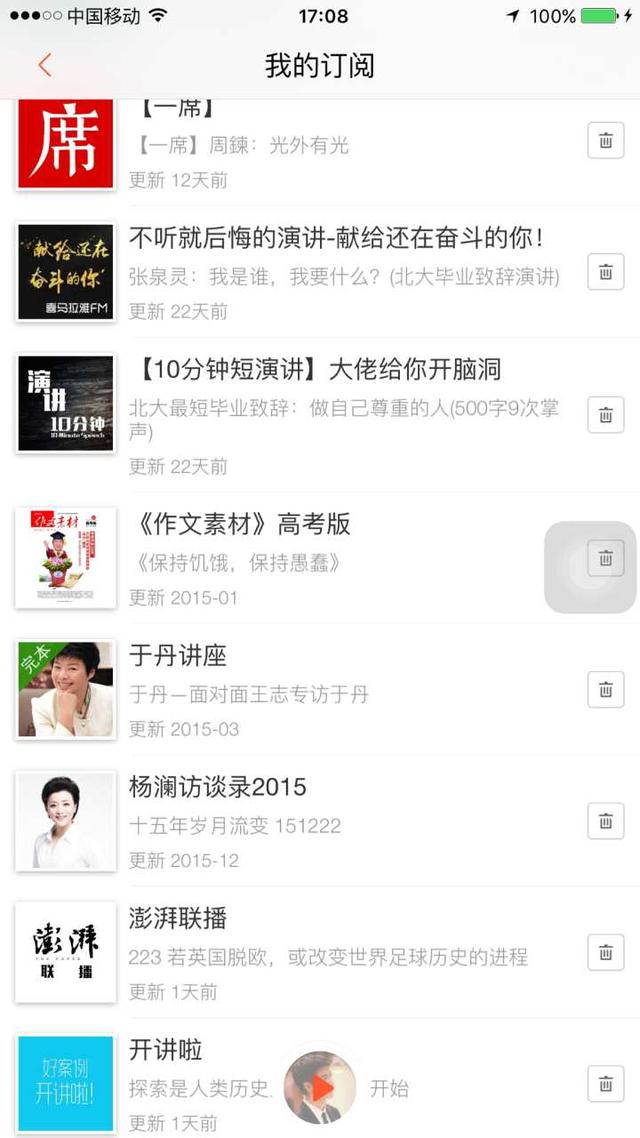This screenshot has height=1138, width=640.
Task: Go back from 我的订阅
Action: [x=45, y=66]
